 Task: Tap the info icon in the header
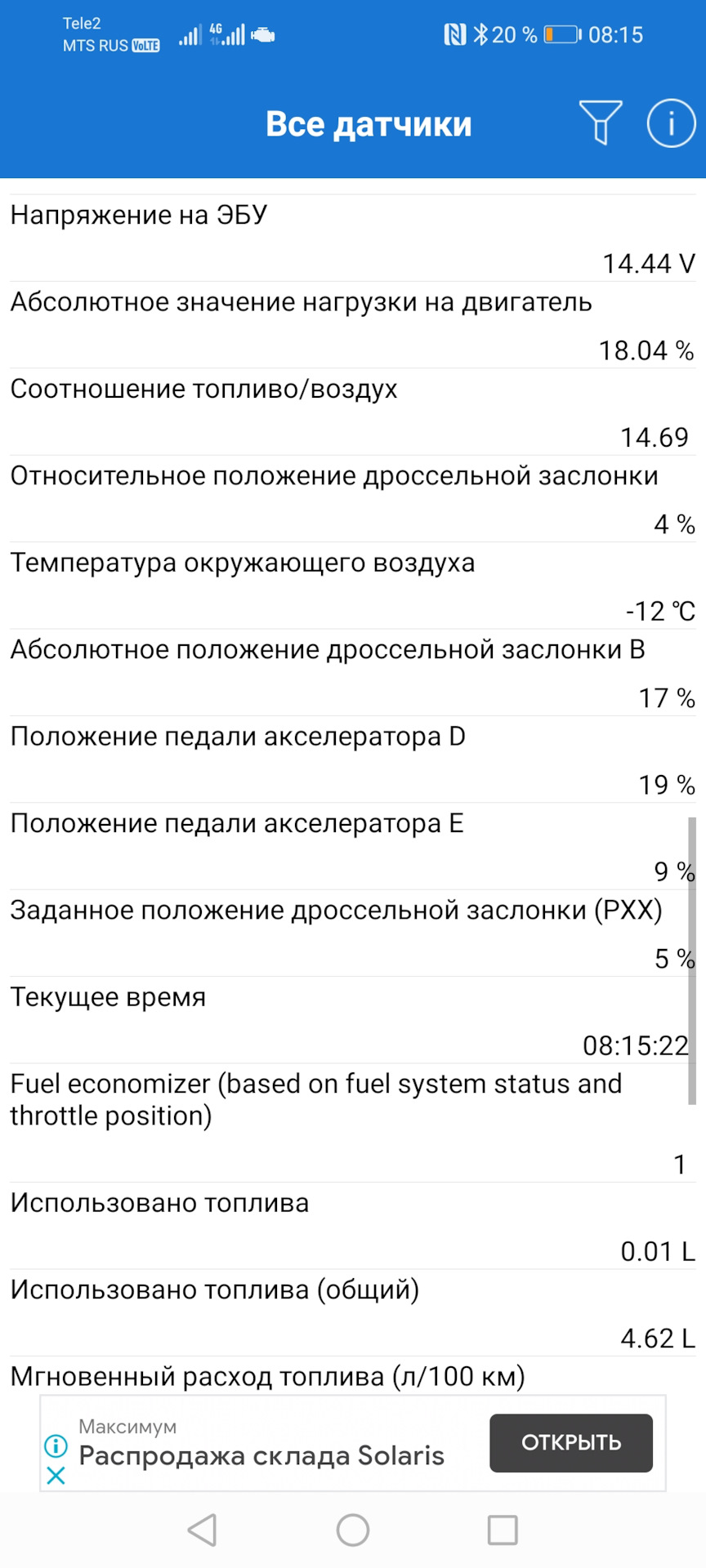(671, 123)
